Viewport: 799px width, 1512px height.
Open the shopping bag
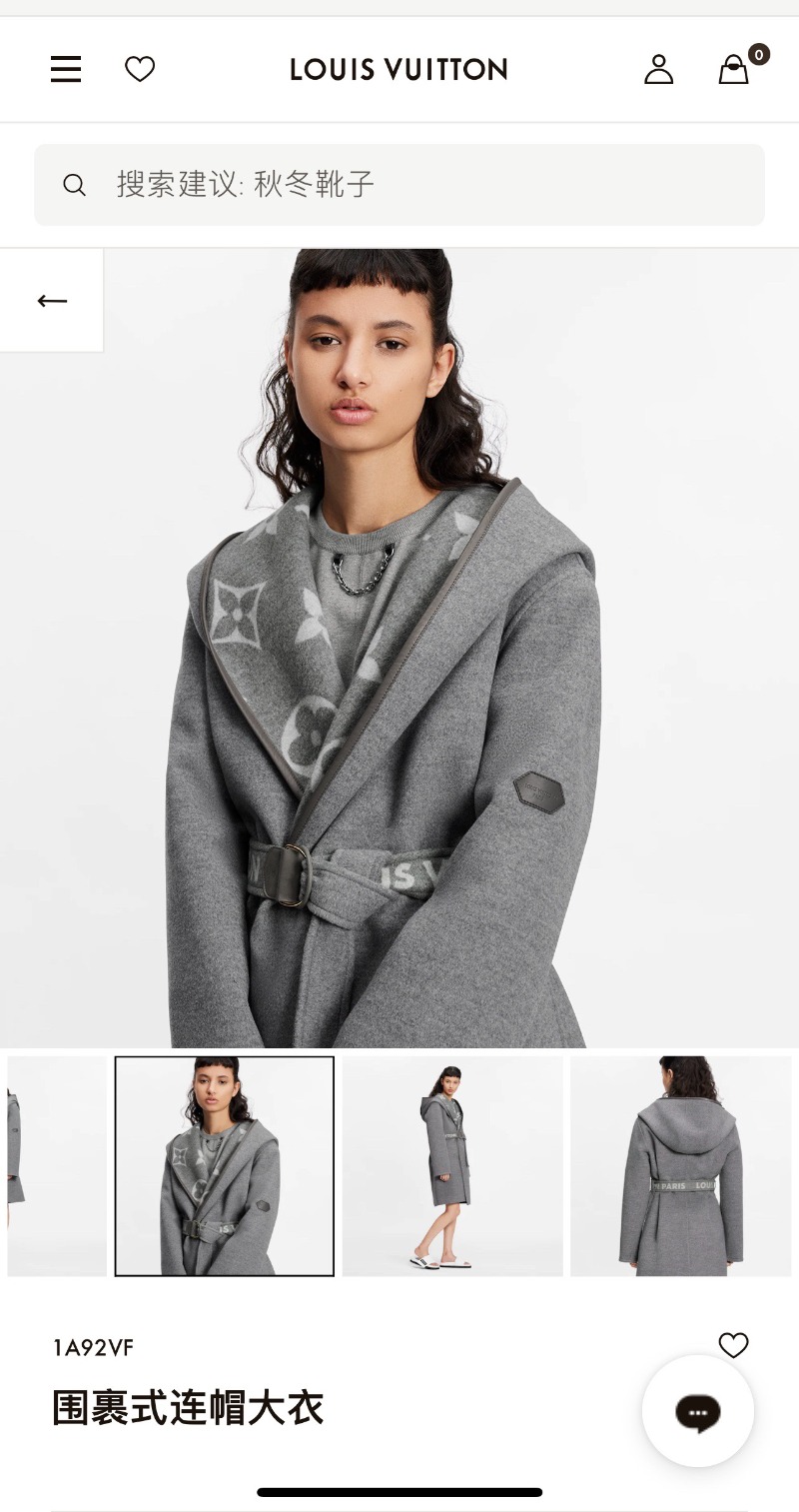coord(734,69)
